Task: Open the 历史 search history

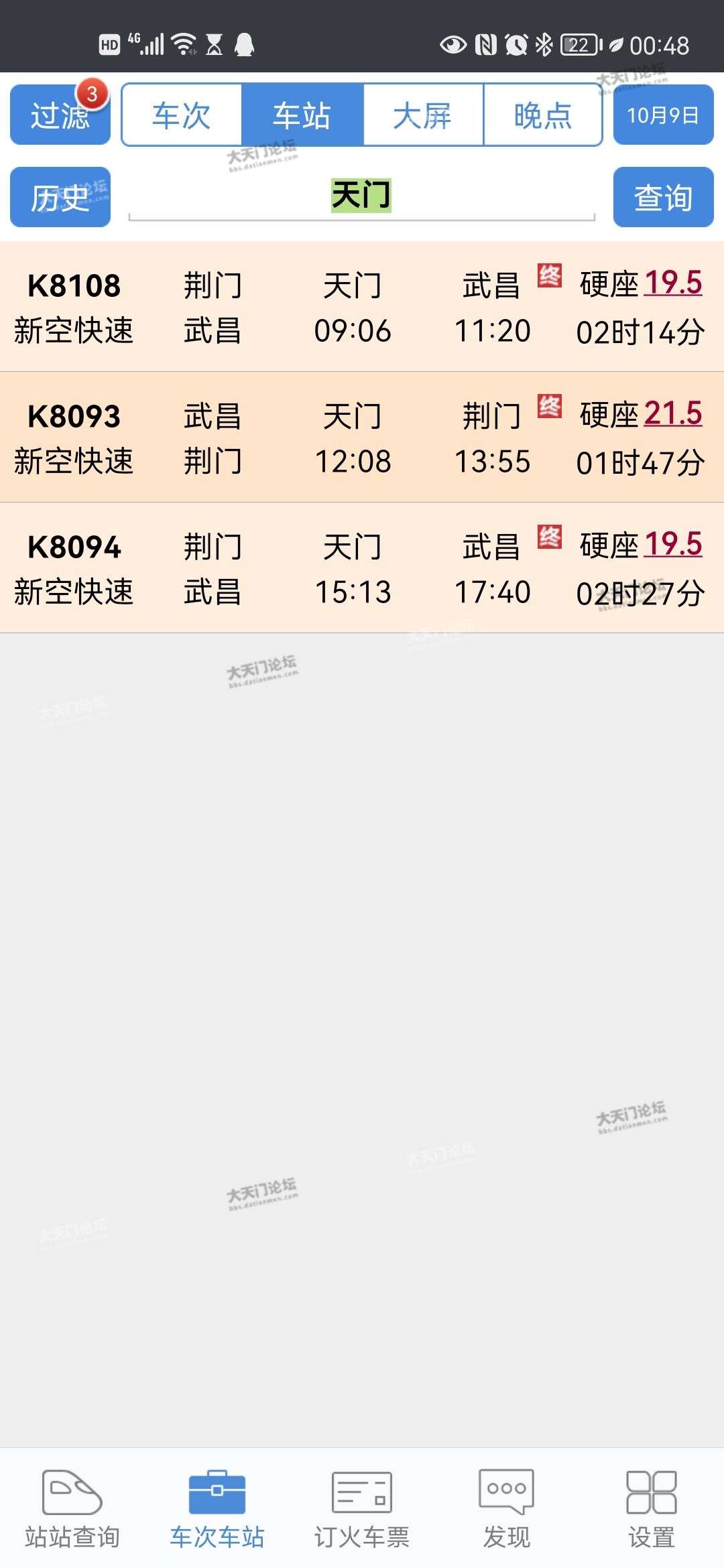Action: (60, 197)
